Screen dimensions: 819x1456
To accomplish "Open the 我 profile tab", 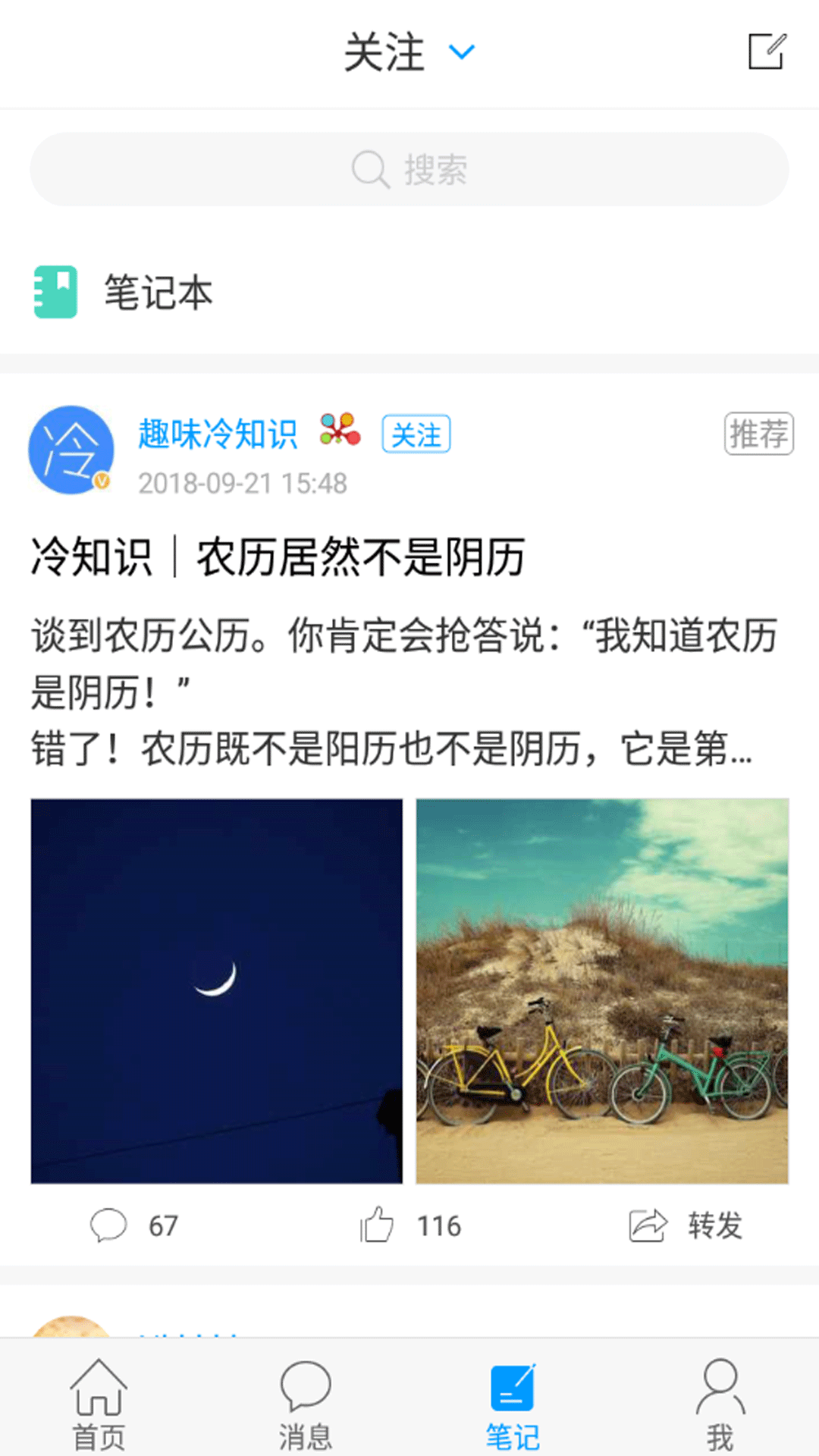I will pyautogui.click(x=720, y=1404).
